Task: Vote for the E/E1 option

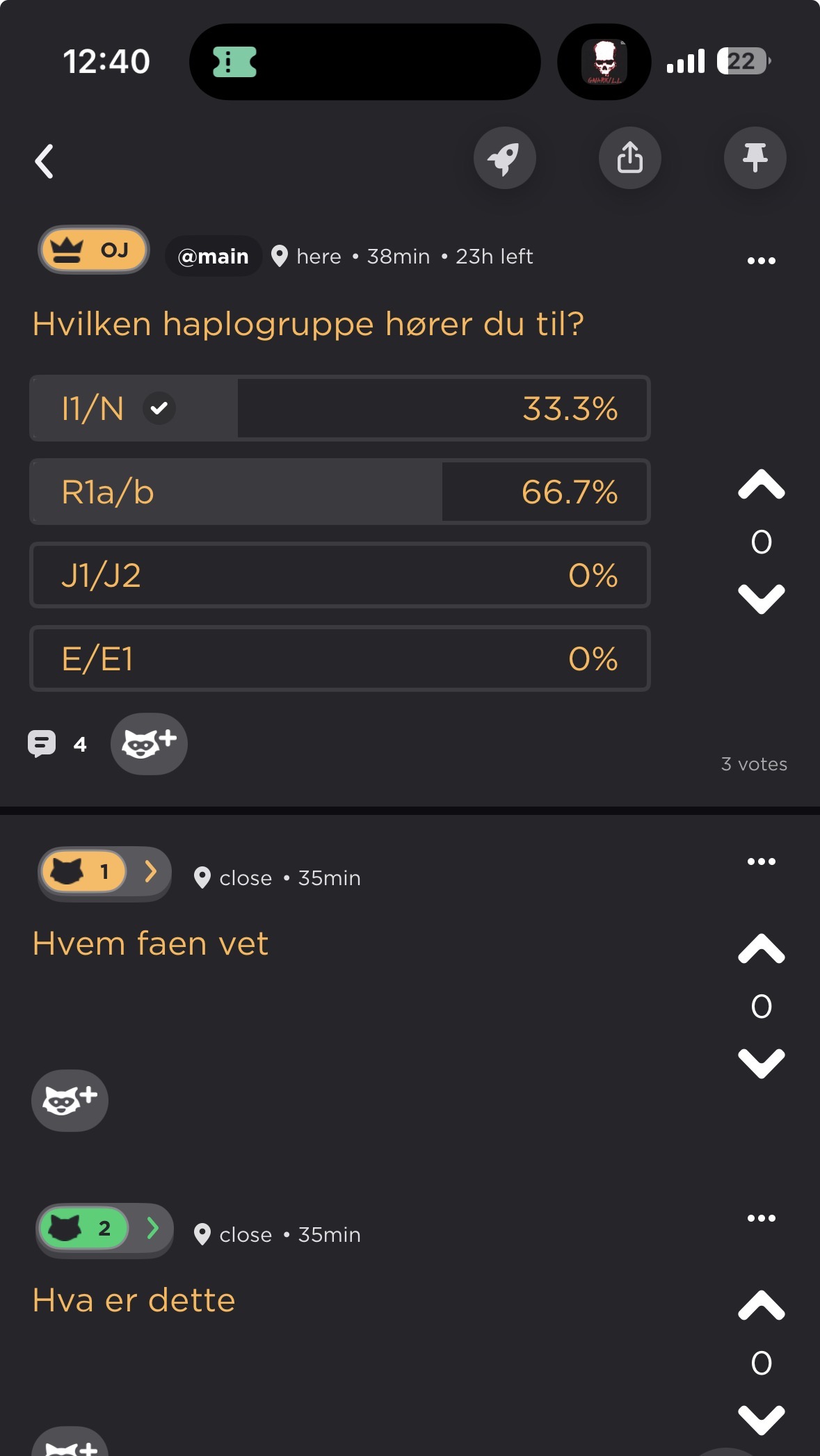Action: click(339, 658)
